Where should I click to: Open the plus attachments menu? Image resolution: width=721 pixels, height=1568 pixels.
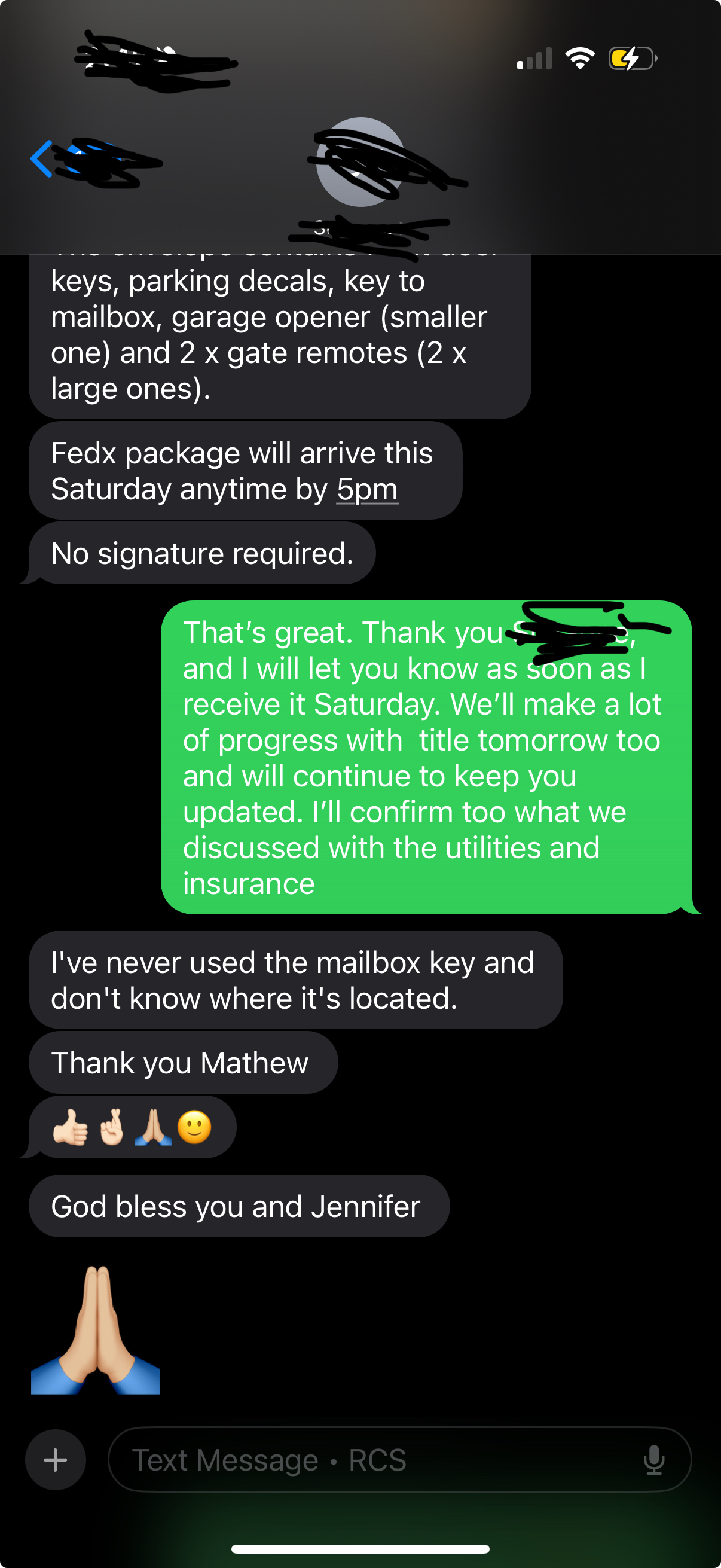56,1460
